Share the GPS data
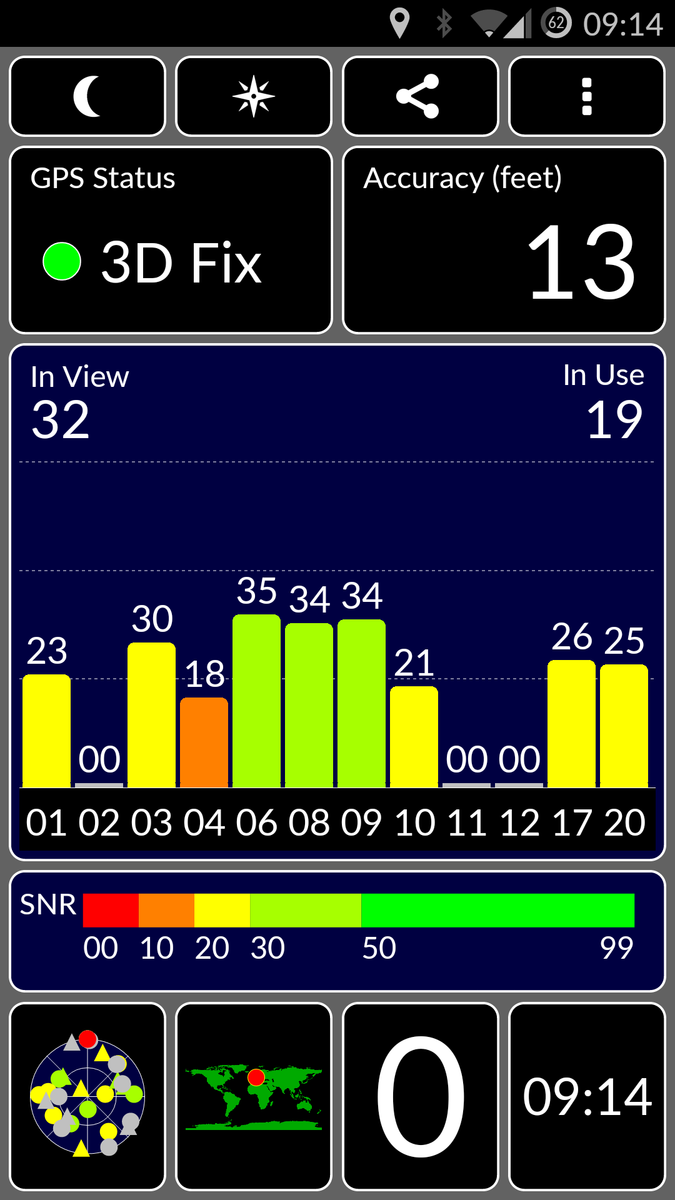The height and width of the screenshot is (1200, 675). (420, 96)
